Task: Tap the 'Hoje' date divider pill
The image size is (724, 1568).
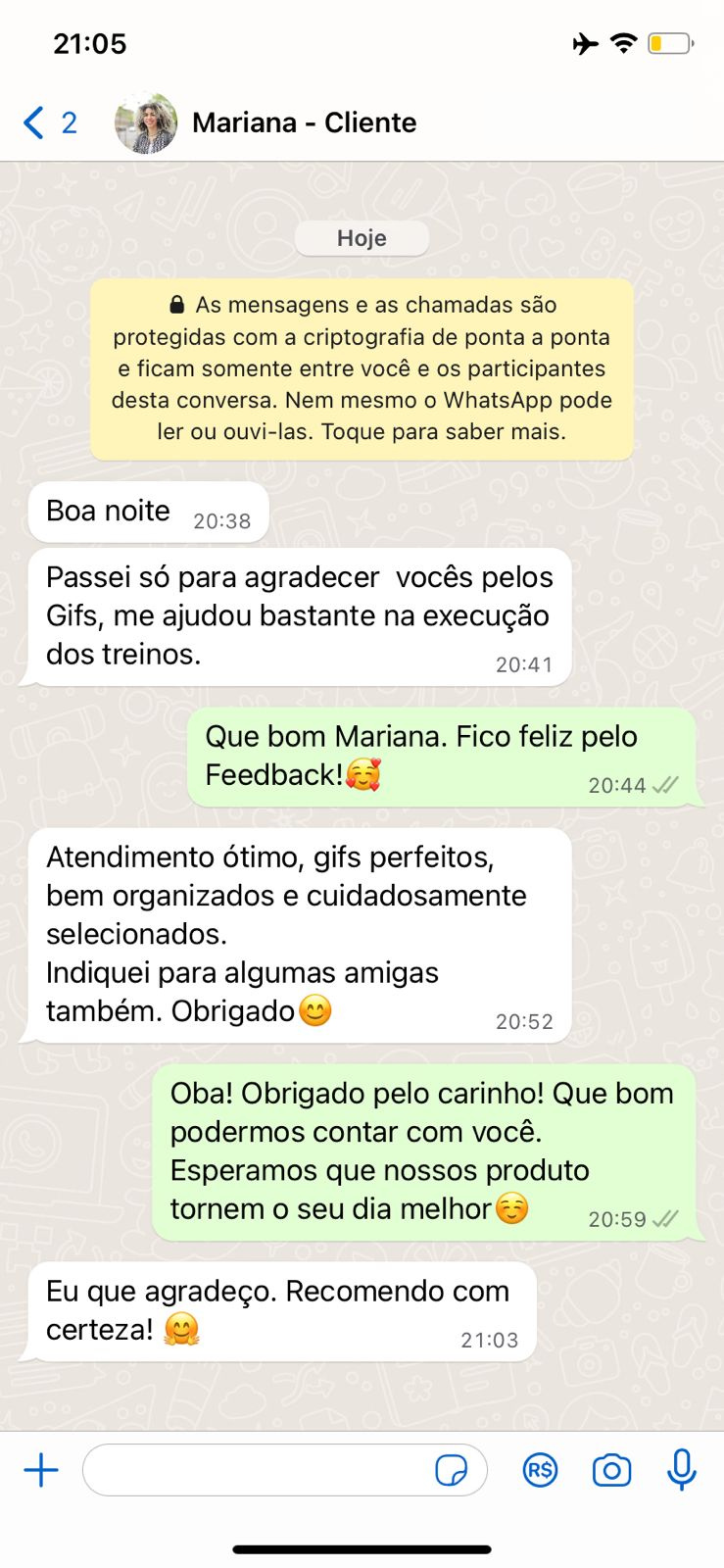Action: point(362,237)
